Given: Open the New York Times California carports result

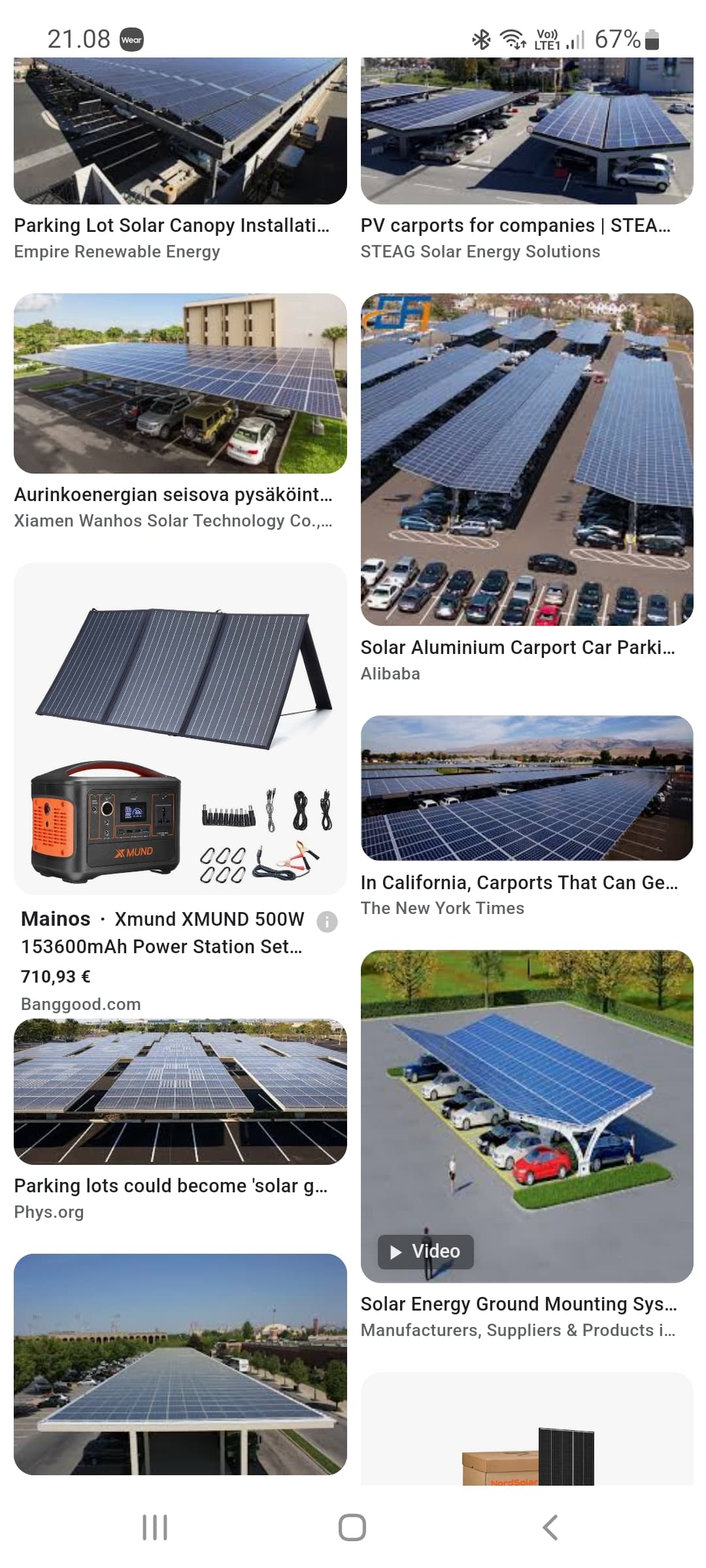Looking at the screenshot, I should tap(526, 788).
